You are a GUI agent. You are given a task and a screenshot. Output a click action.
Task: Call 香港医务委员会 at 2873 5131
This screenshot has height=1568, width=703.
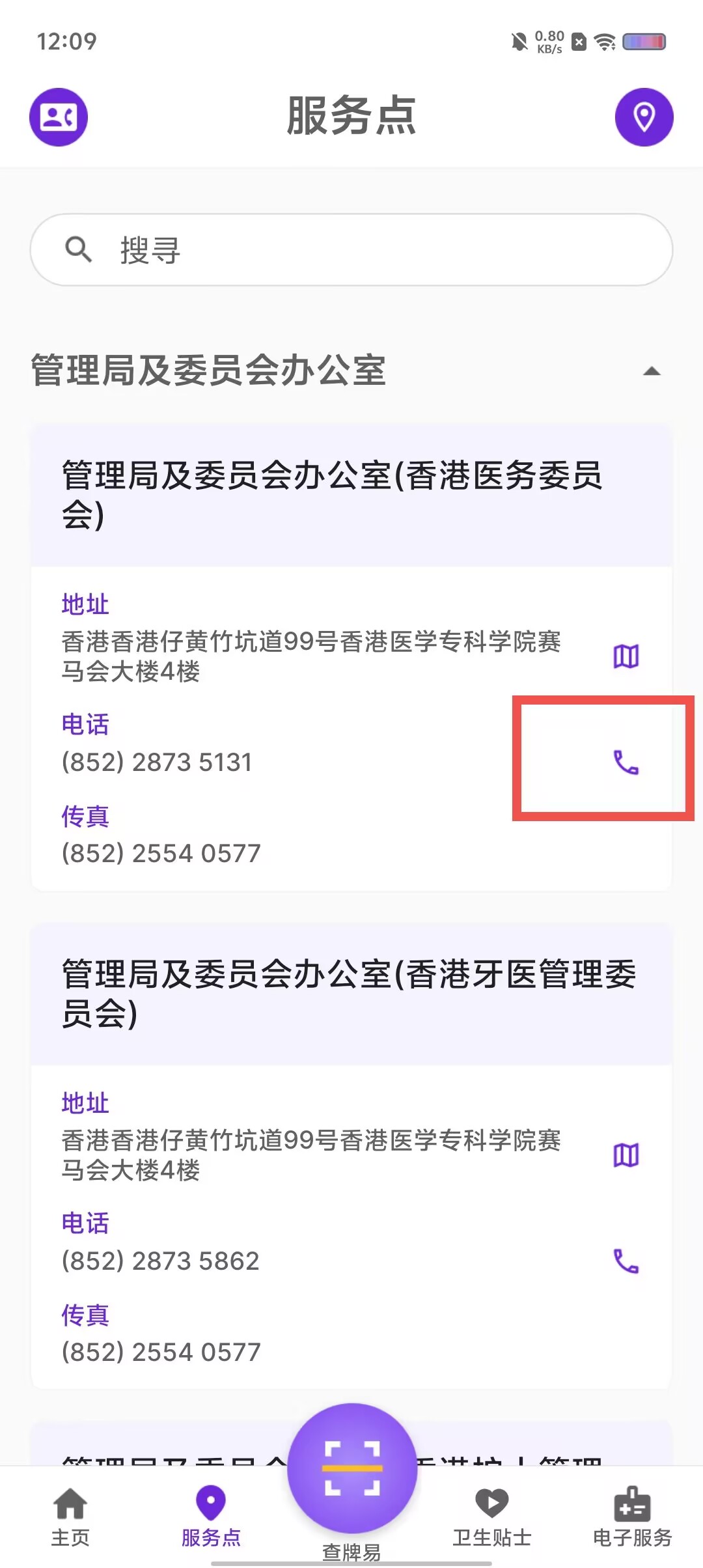pos(626,762)
